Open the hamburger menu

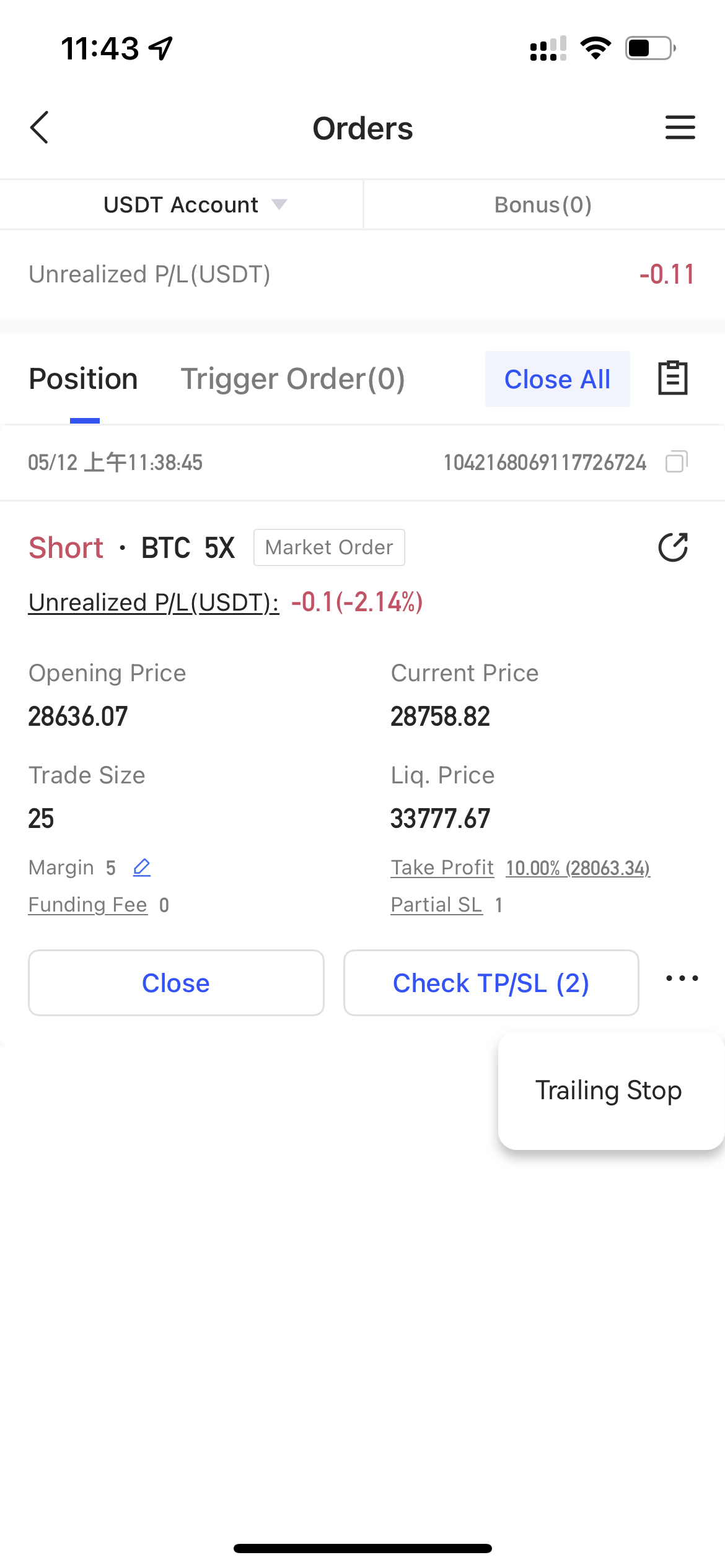pyautogui.click(x=680, y=128)
